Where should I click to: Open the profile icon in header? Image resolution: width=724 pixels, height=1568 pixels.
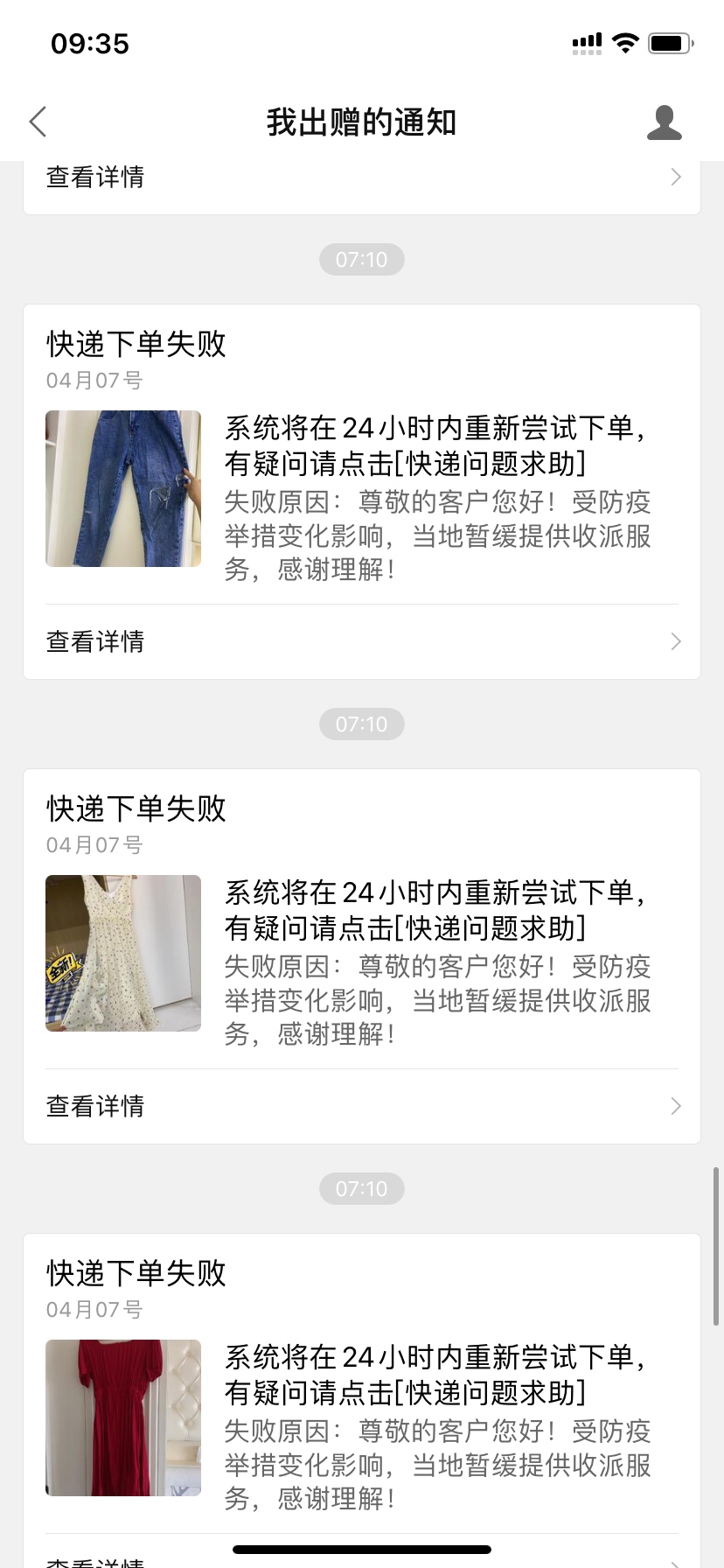[664, 122]
